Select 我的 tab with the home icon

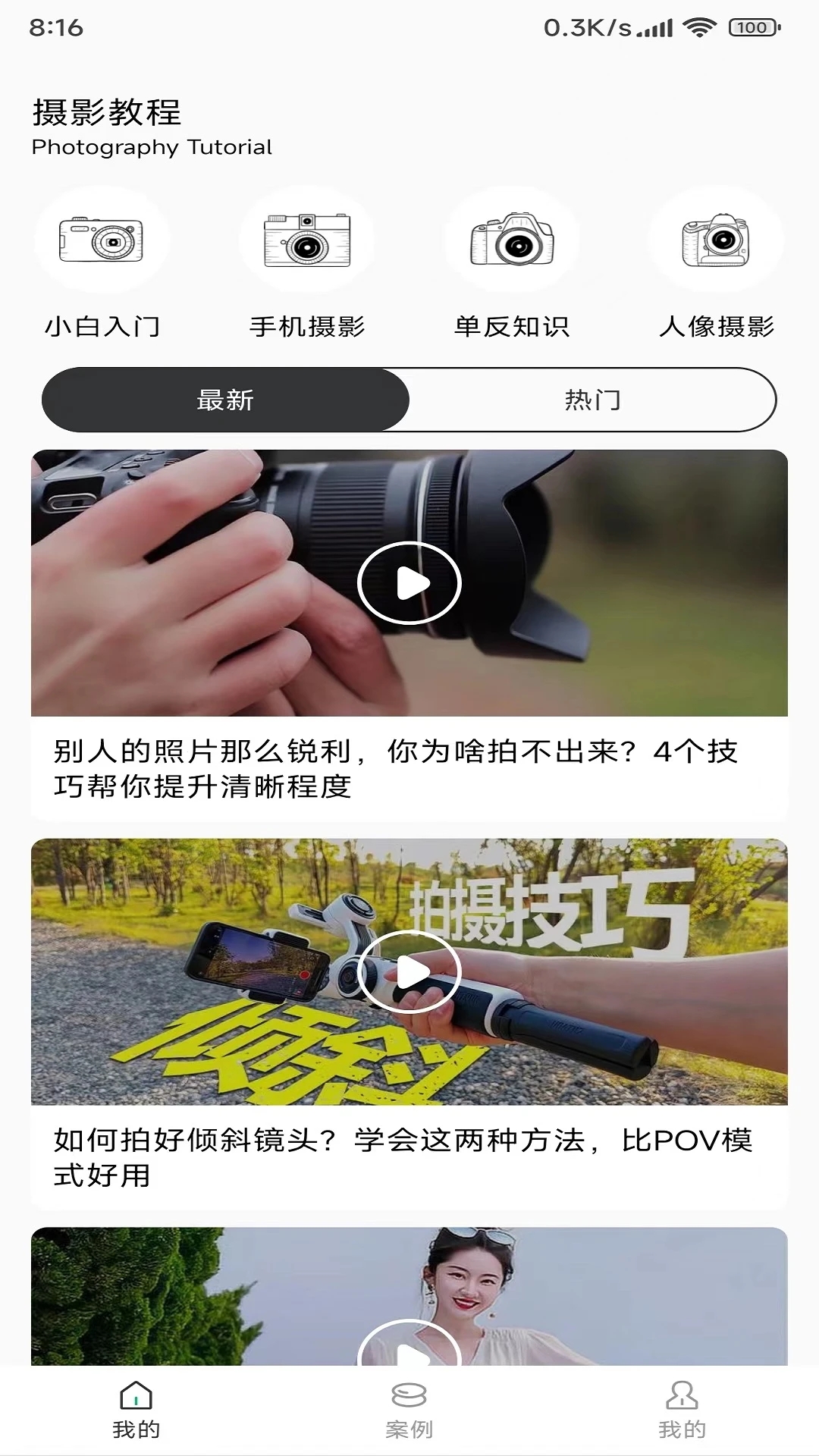tap(136, 1410)
